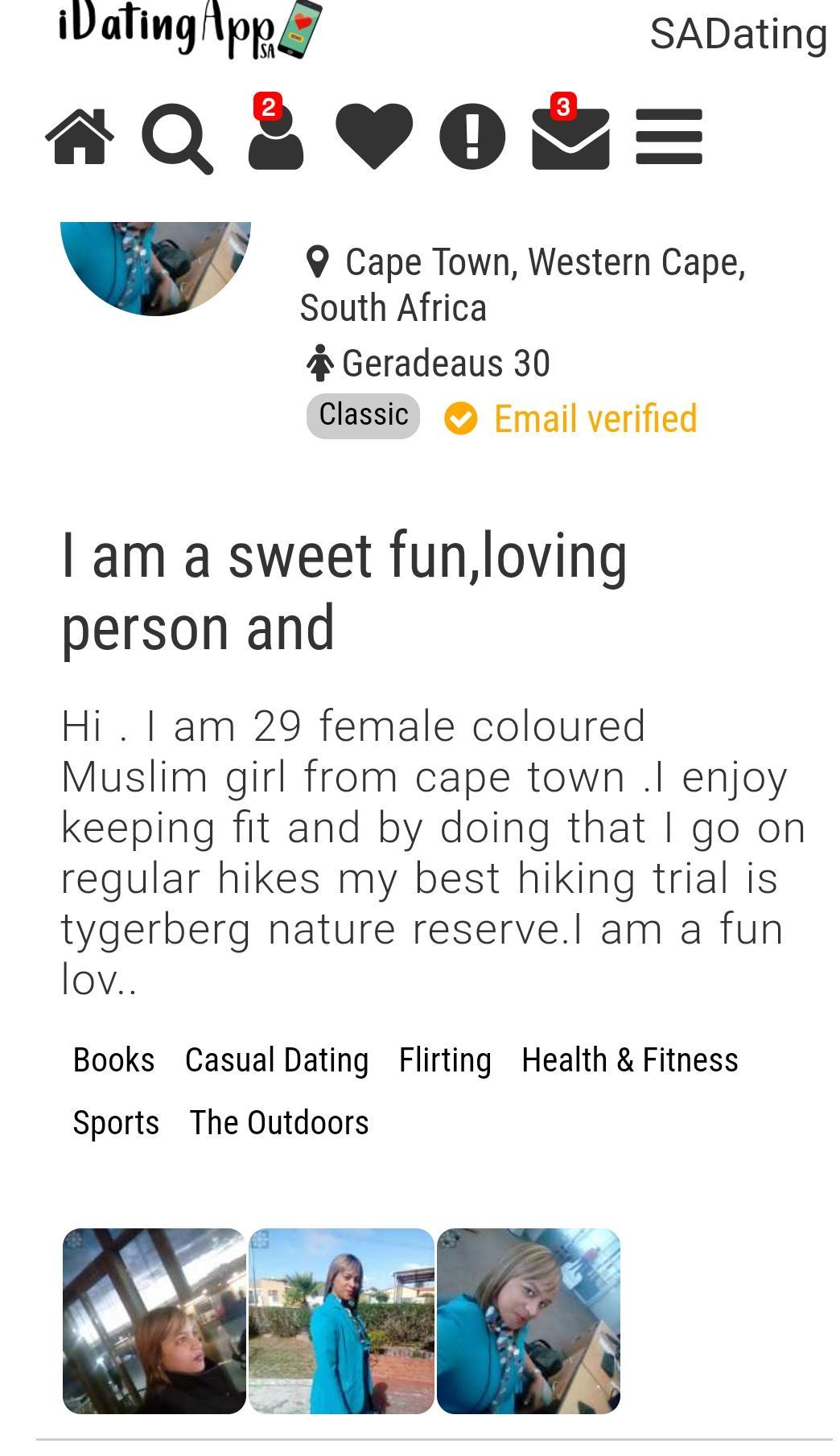The height and width of the screenshot is (1456, 840).
Task: Open profile visitors icon with badge 2
Action: [x=276, y=135]
